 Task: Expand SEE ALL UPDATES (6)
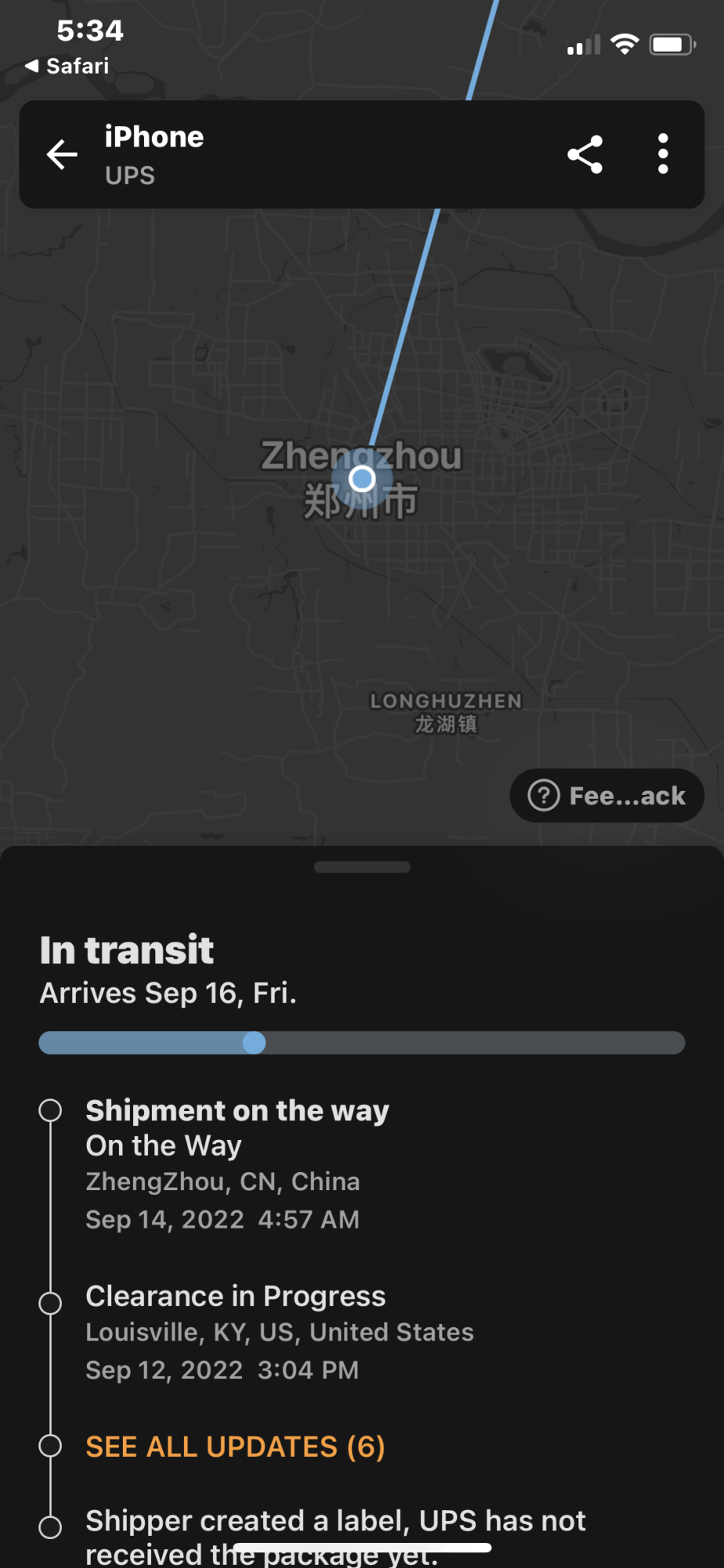235,1446
